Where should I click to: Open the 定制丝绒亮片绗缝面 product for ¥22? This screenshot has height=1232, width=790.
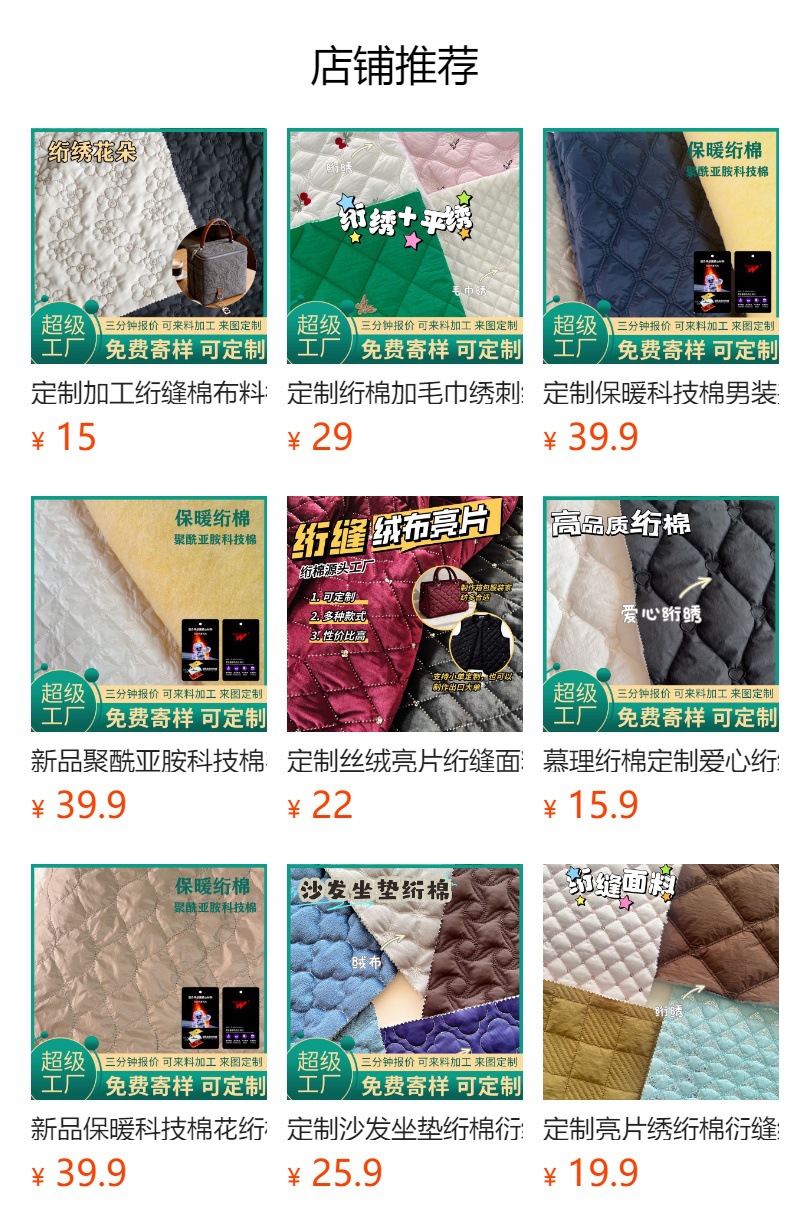[x=404, y=614]
